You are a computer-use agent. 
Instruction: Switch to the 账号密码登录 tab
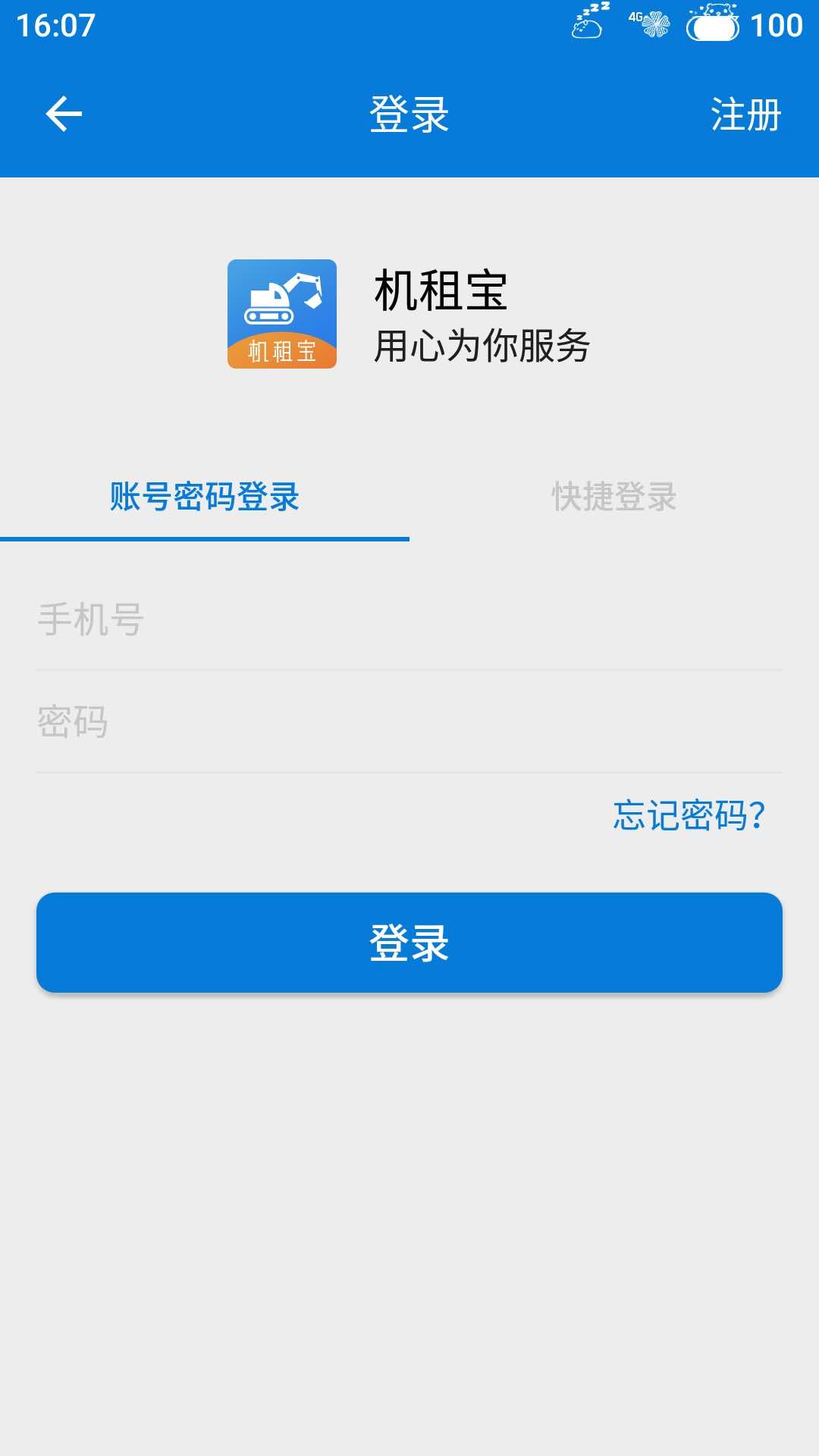(205, 497)
